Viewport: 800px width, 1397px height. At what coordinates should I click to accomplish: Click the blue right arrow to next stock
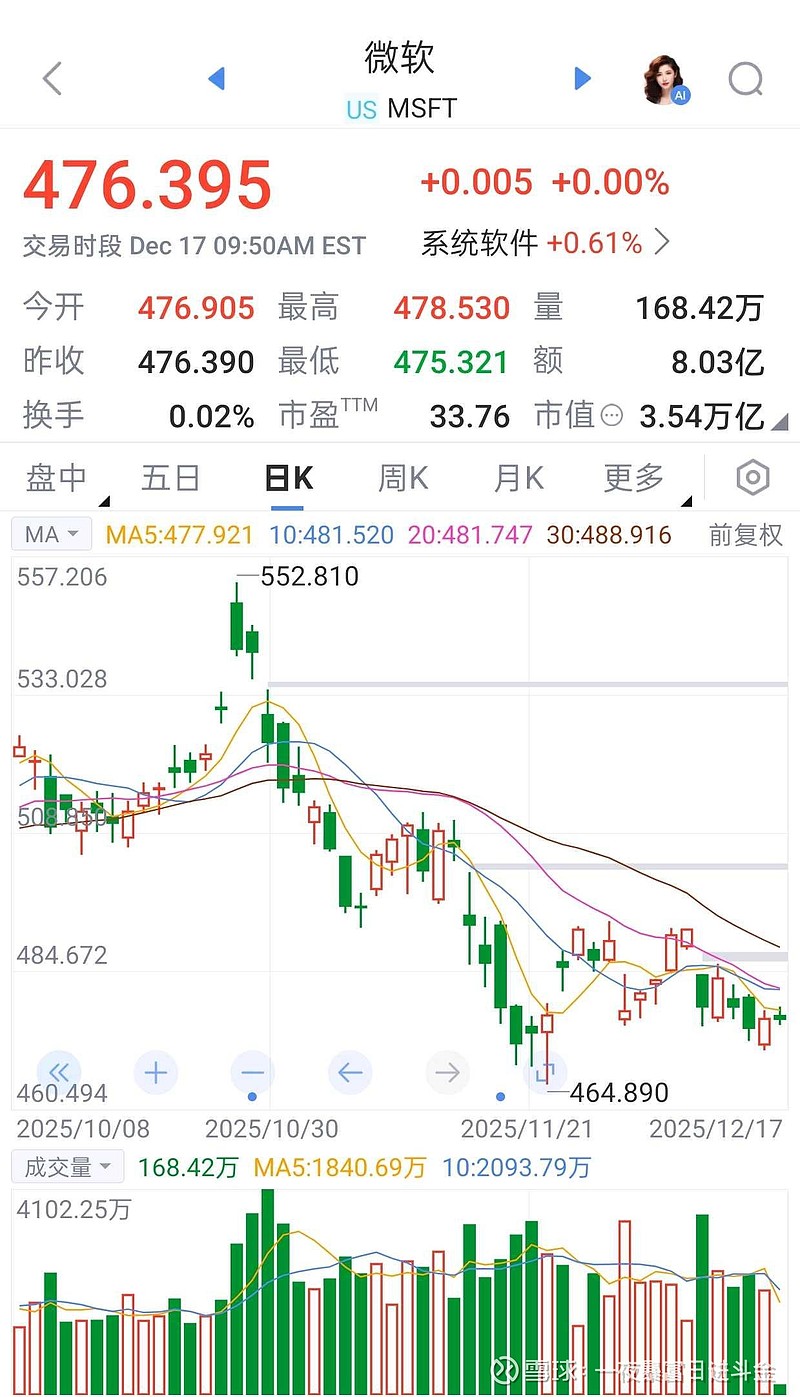point(583,78)
